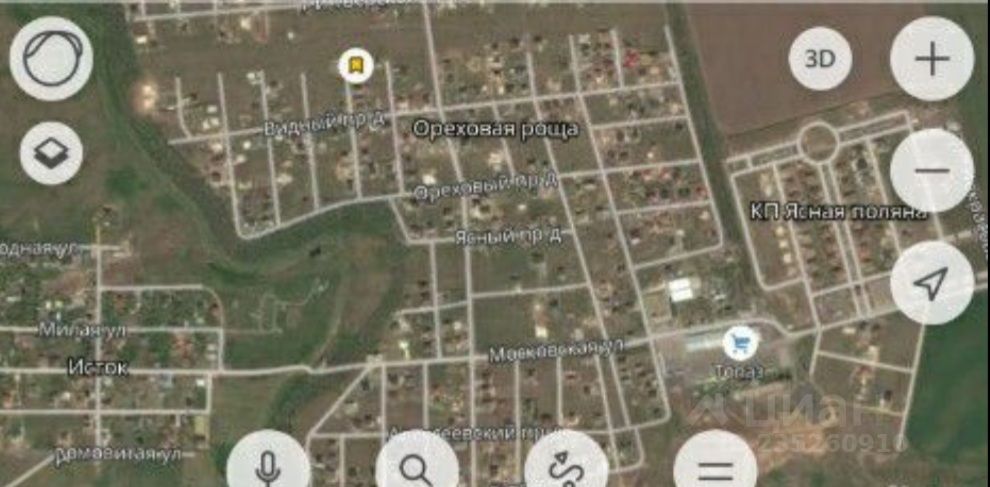This screenshot has width=990, height=487.
Task: Open the round profile button
Action: 51,58
